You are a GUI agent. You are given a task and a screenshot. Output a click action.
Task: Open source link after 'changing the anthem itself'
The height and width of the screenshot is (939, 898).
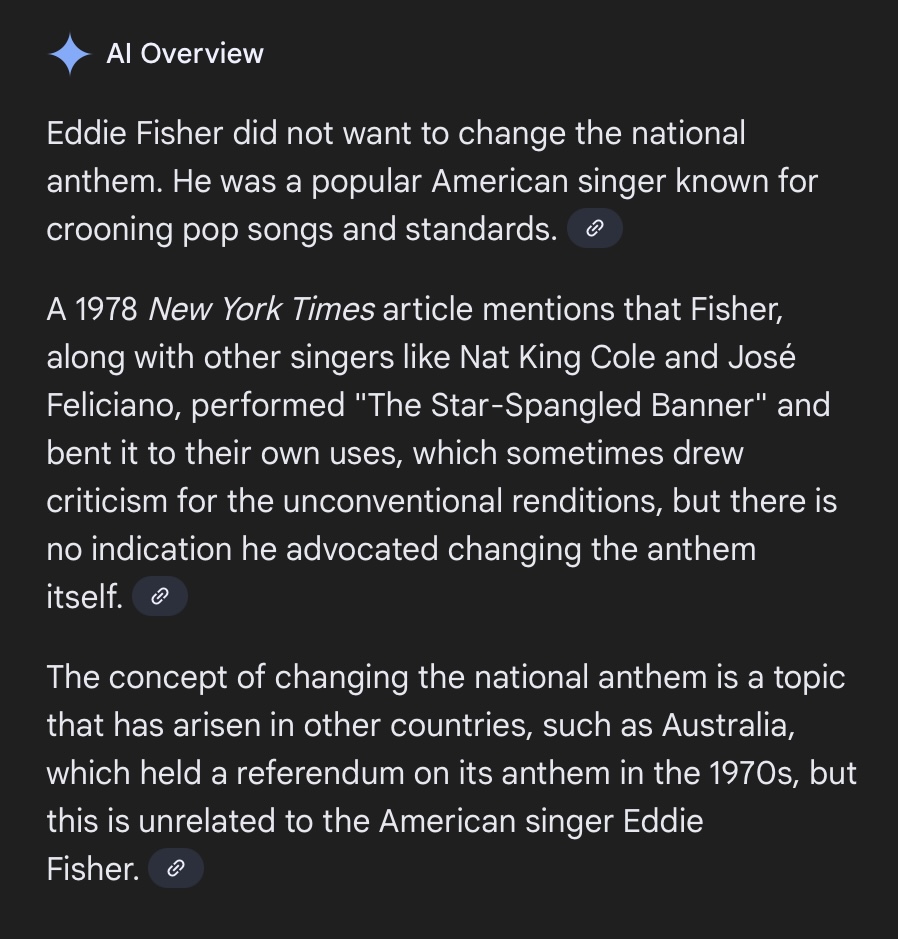coord(159,598)
